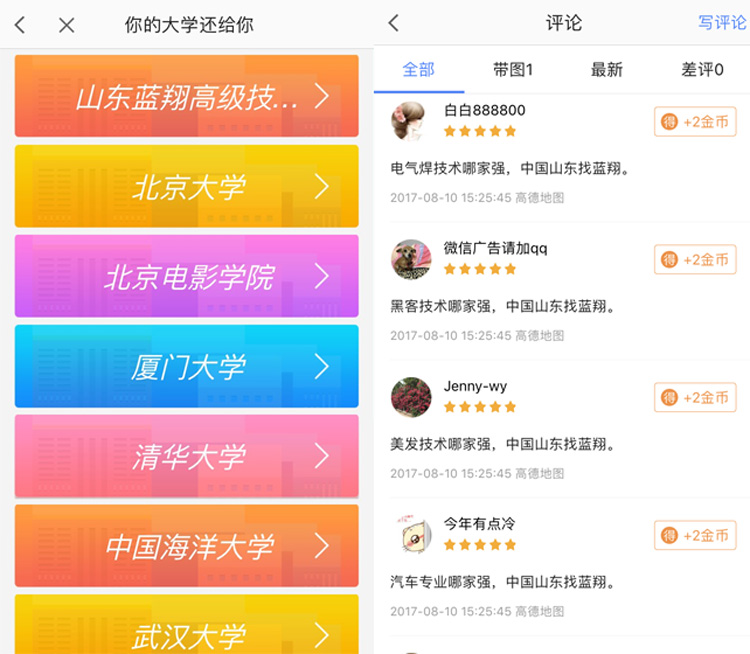
Task: Tap +2金币 on 白白888800's review
Action: [x=695, y=122]
